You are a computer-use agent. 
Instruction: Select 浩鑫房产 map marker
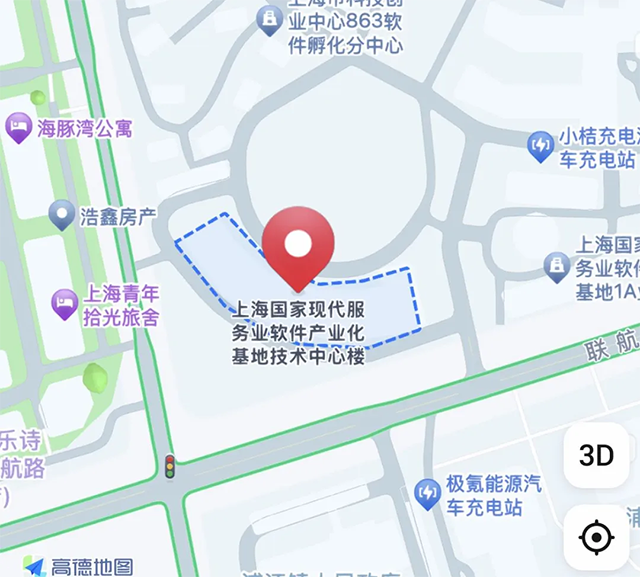pyautogui.click(x=62, y=214)
